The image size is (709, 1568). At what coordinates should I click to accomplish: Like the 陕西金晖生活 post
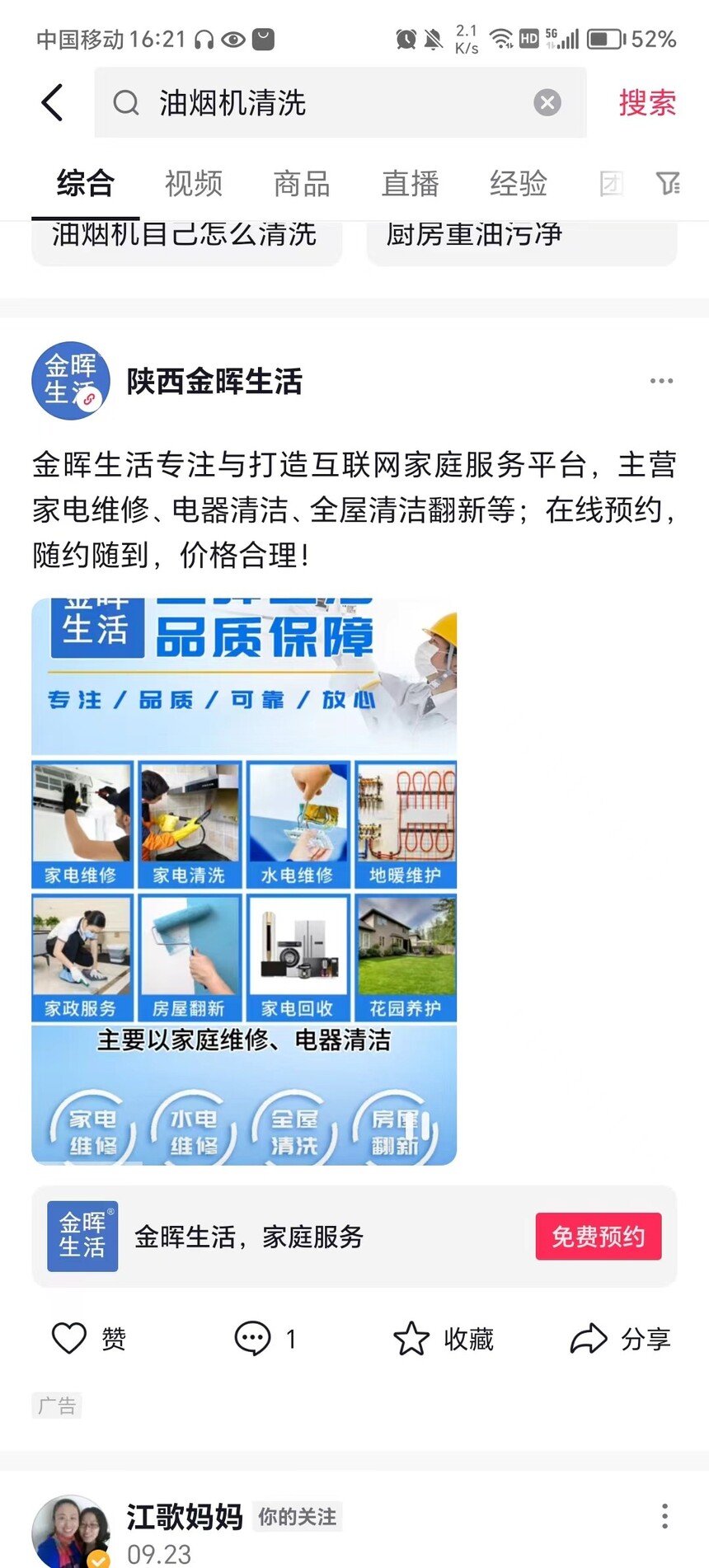[88, 1338]
